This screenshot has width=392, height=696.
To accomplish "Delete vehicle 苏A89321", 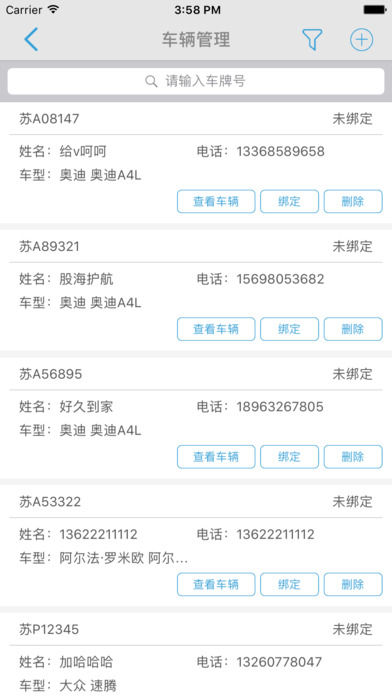I will click(x=353, y=329).
